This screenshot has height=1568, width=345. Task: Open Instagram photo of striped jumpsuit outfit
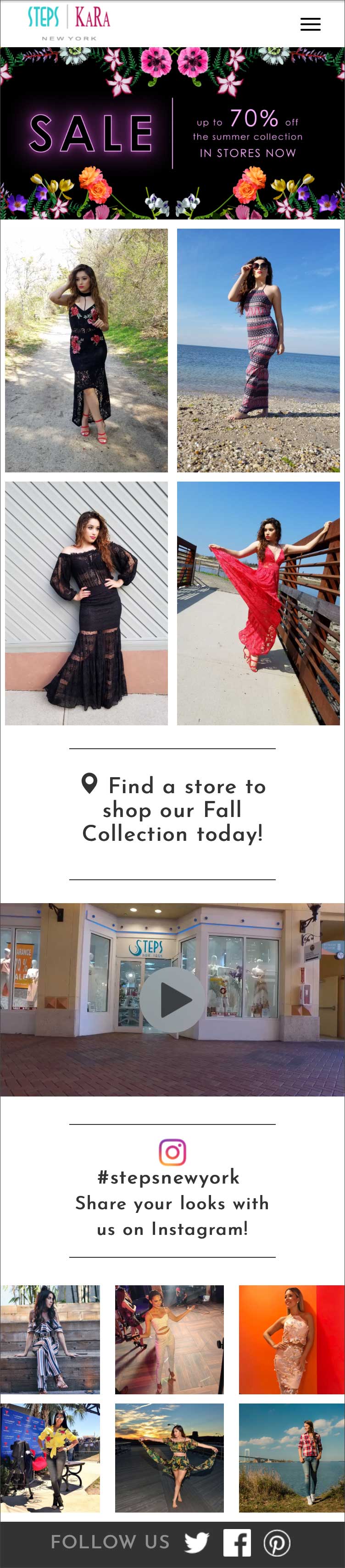pyautogui.click(x=50, y=1340)
